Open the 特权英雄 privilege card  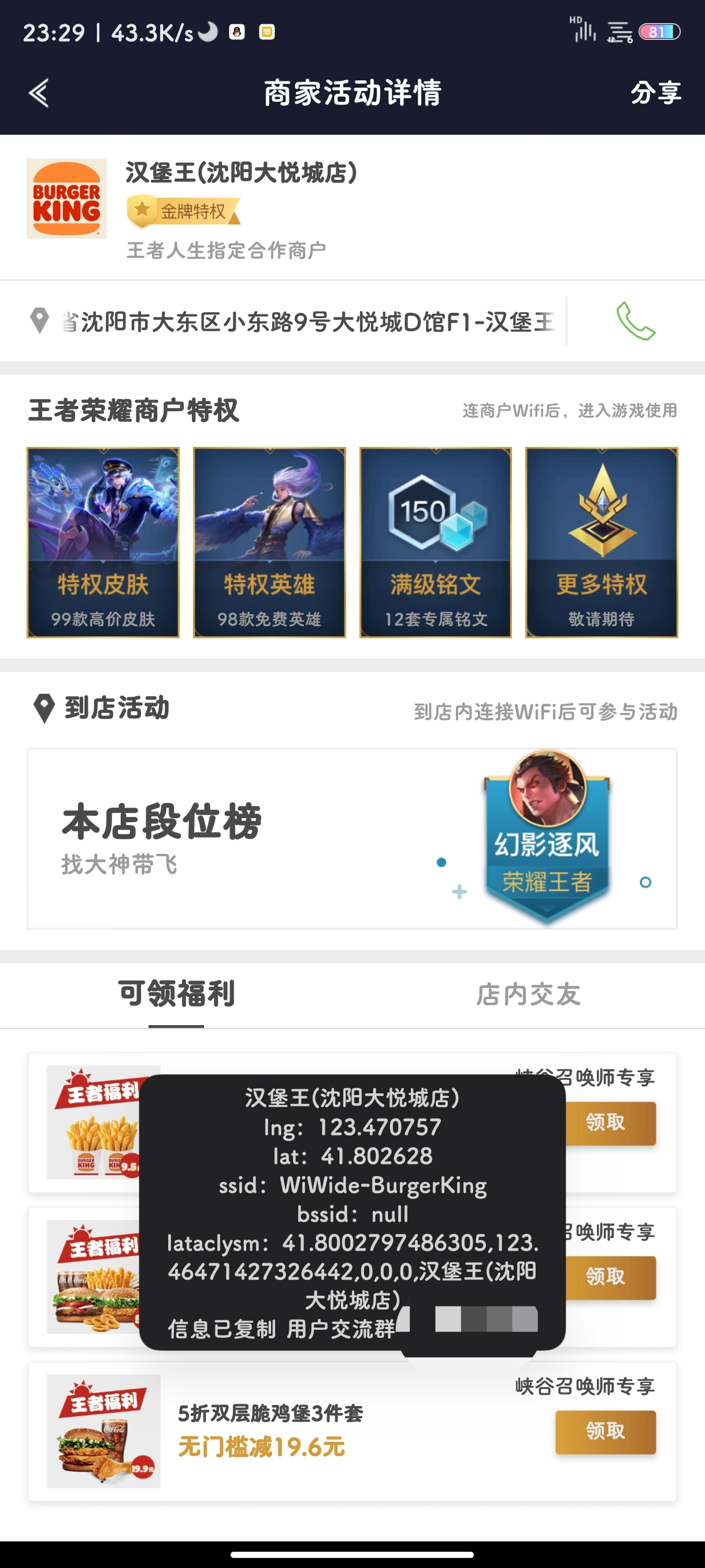[269, 542]
